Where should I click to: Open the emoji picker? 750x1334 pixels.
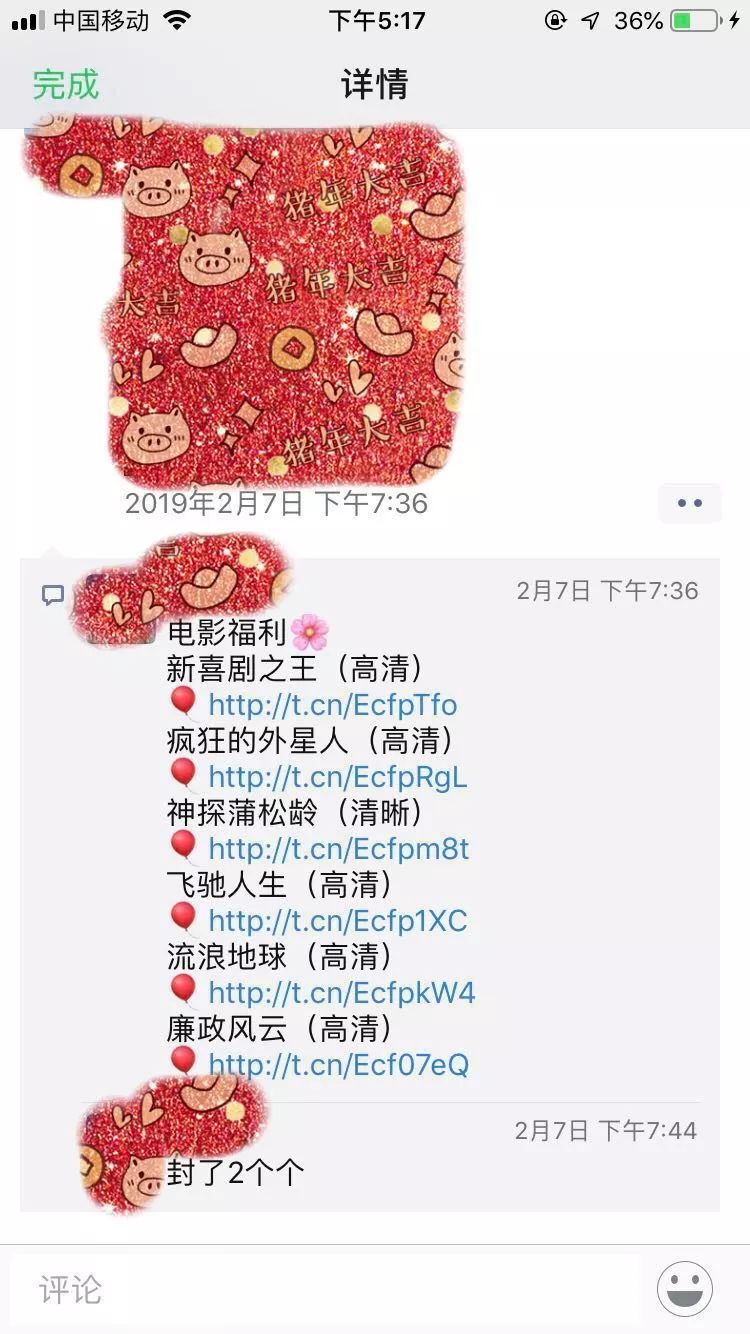[685, 1289]
